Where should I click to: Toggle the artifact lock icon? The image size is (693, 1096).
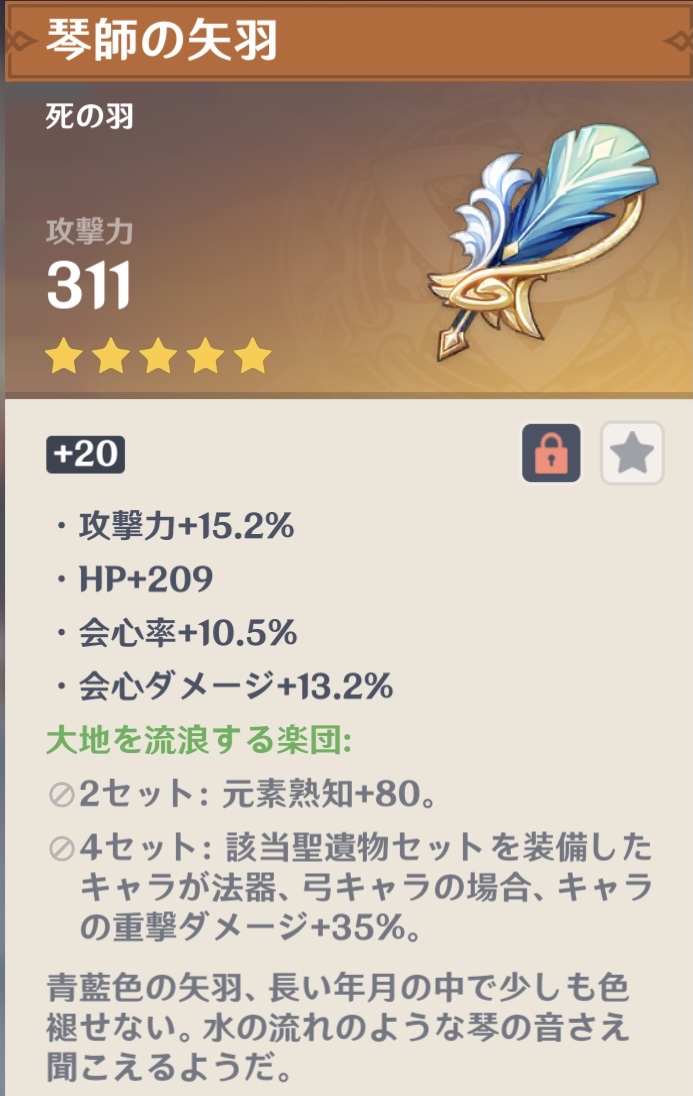click(x=551, y=453)
